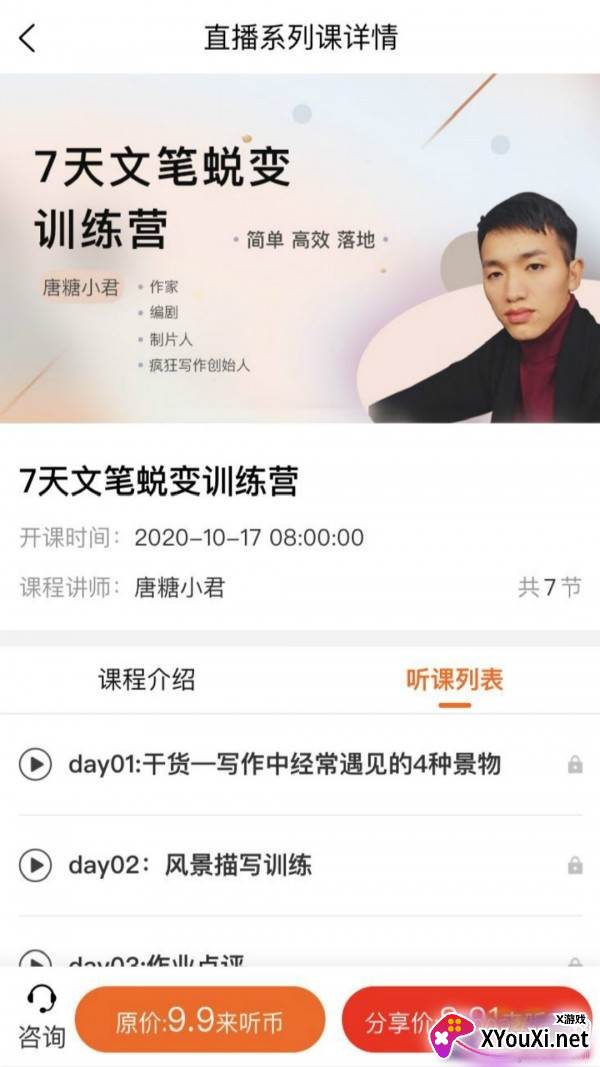Open the 7天文笔蜕变训练营 course banner
Viewport: 600px width, 1067px height.
[x=300, y=248]
